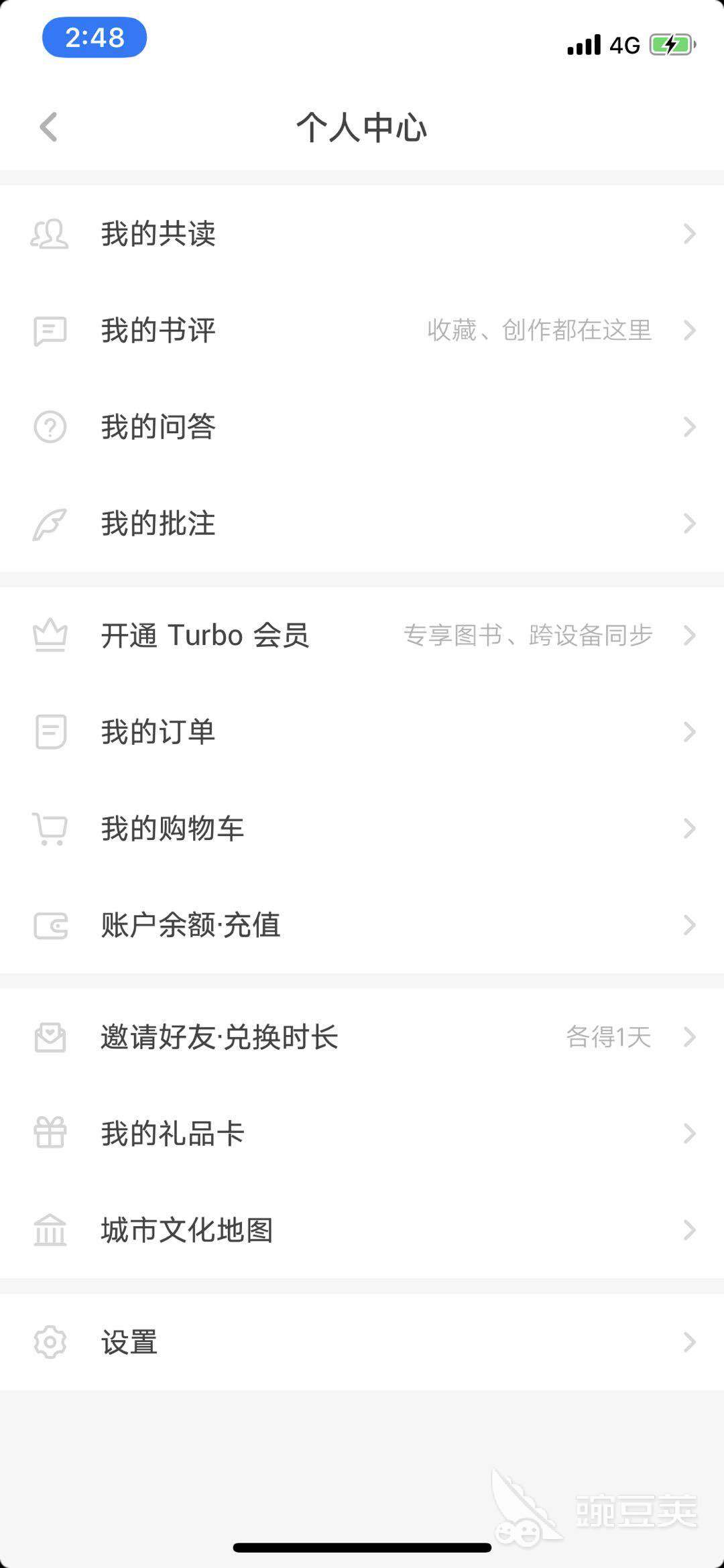Go back from 个人中心

click(x=49, y=127)
